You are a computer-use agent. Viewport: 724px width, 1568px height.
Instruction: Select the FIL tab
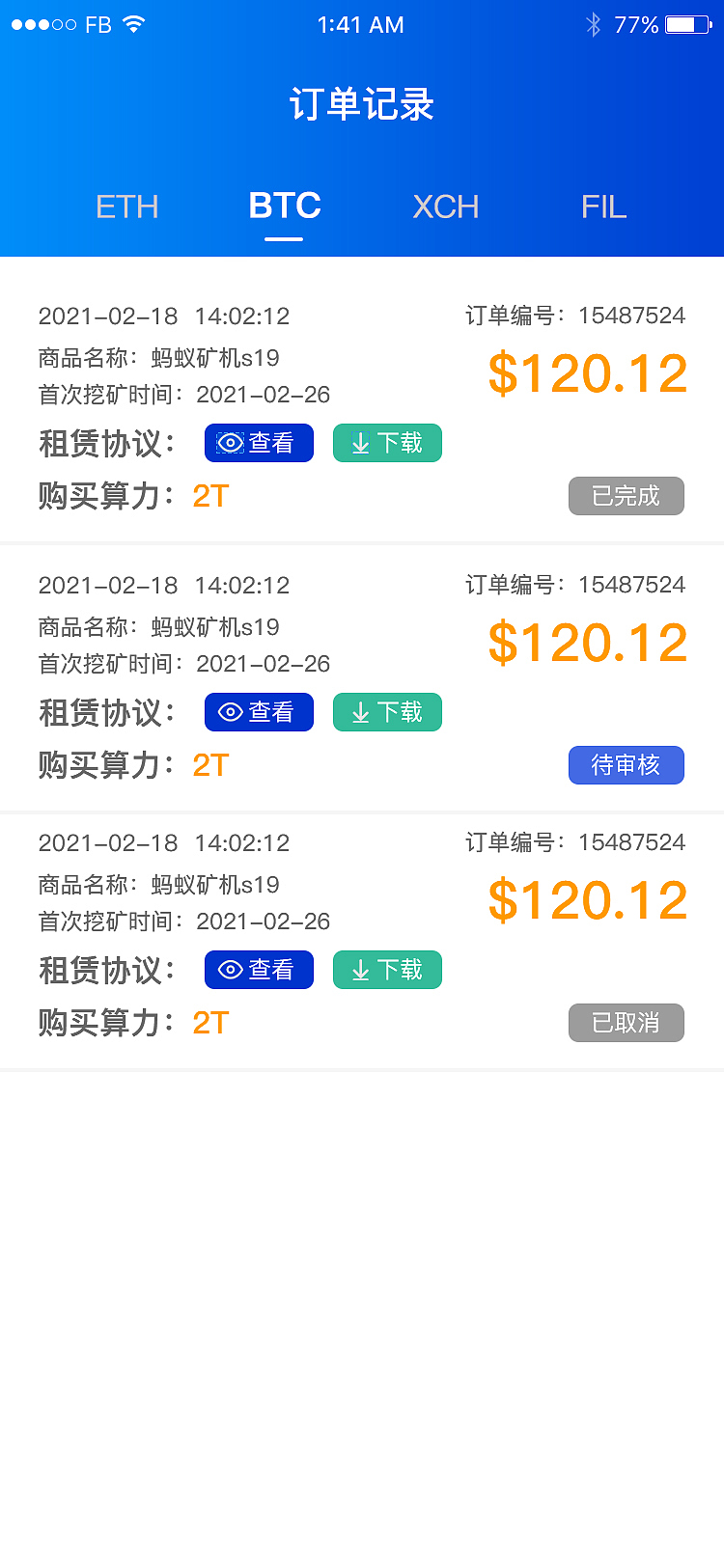603,206
